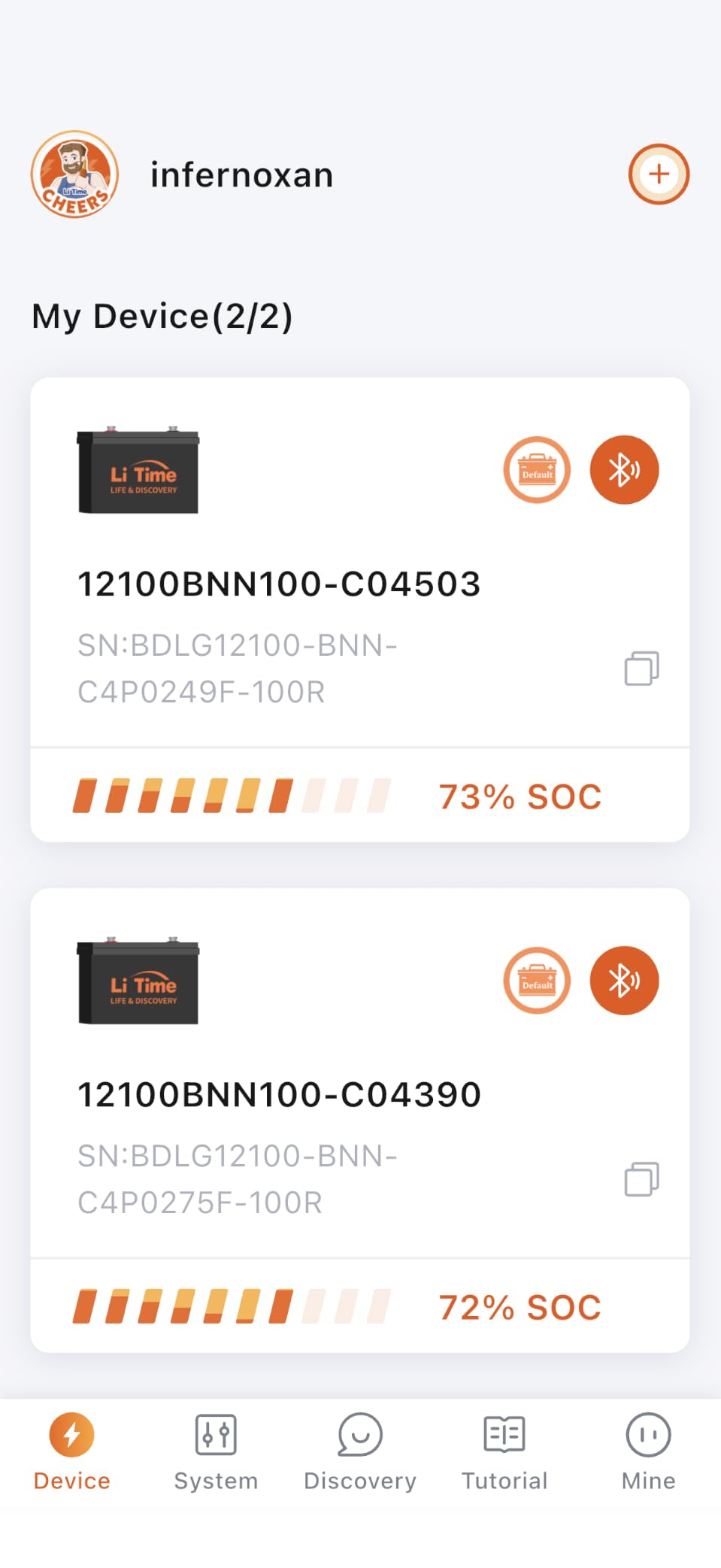This screenshot has width=721, height=1568.
Task: Copy serial number BDLG12100-BNN-C4P0275F-100R
Action: pyautogui.click(x=641, y=1179)
